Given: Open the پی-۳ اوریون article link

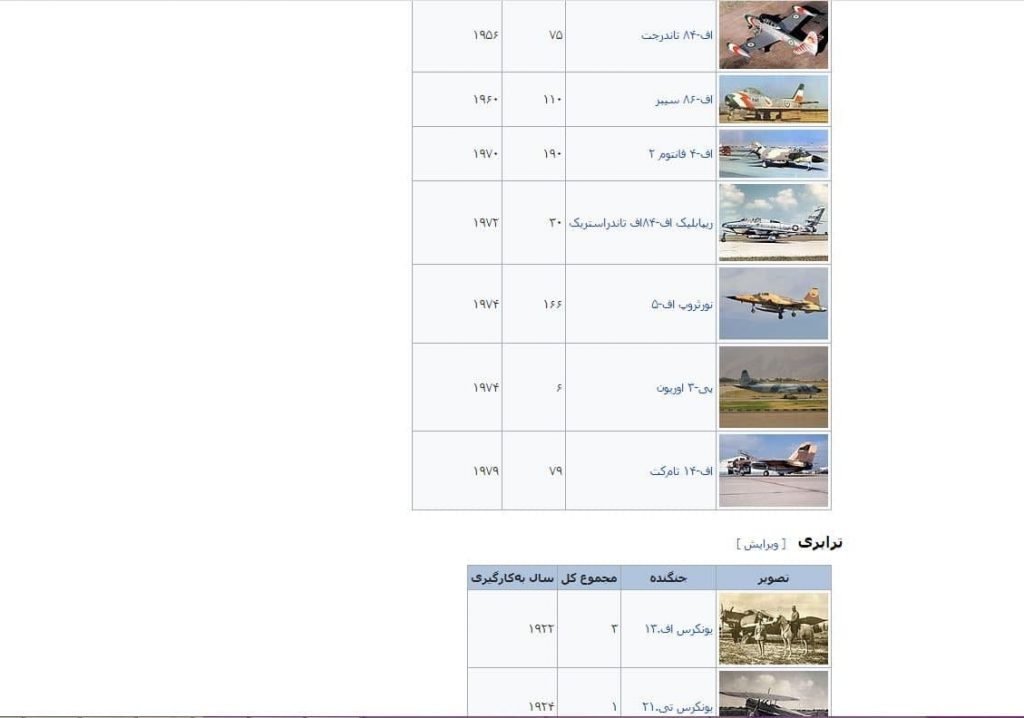Looking at the screenshot, I should tap(684, 387).
